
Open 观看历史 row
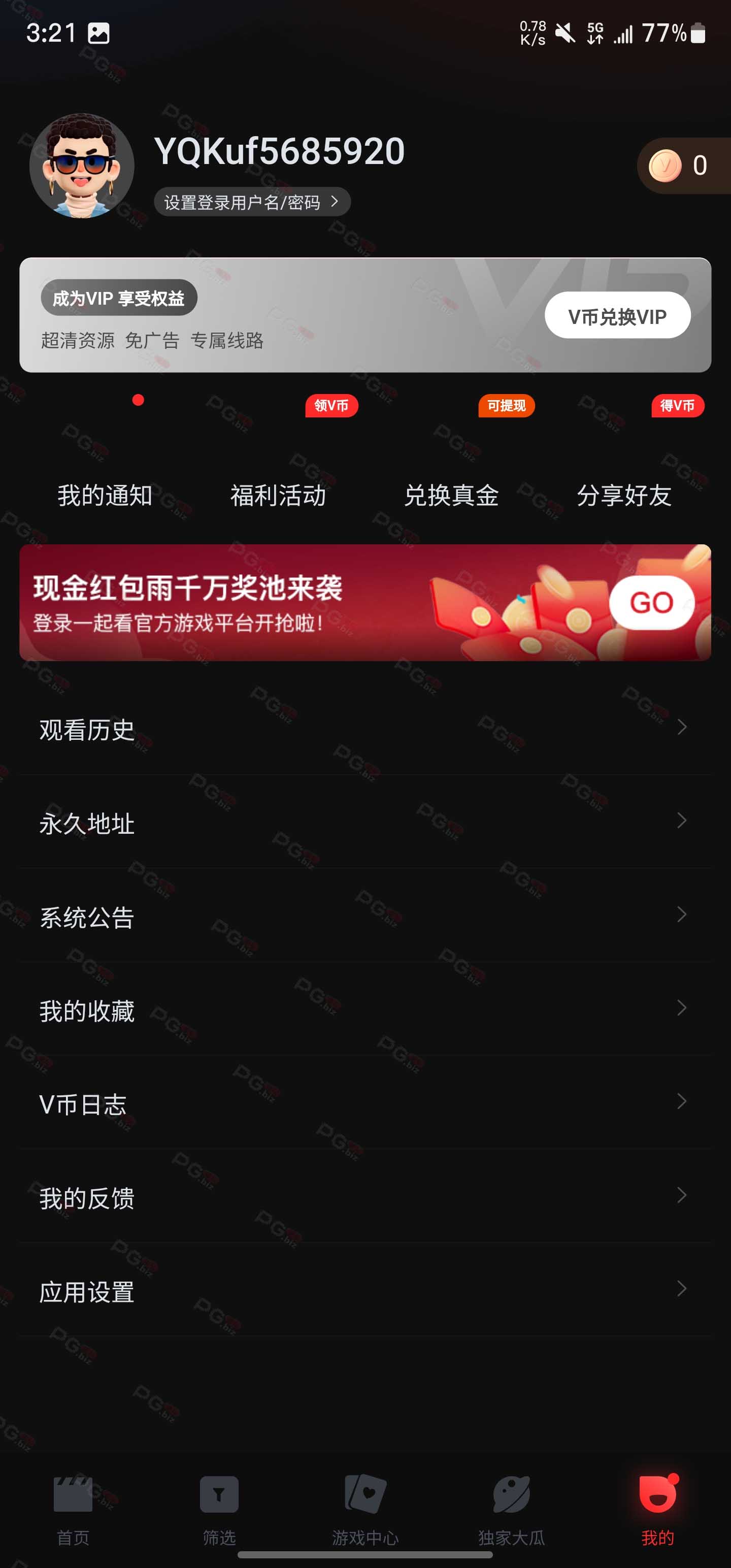[365, 728]
